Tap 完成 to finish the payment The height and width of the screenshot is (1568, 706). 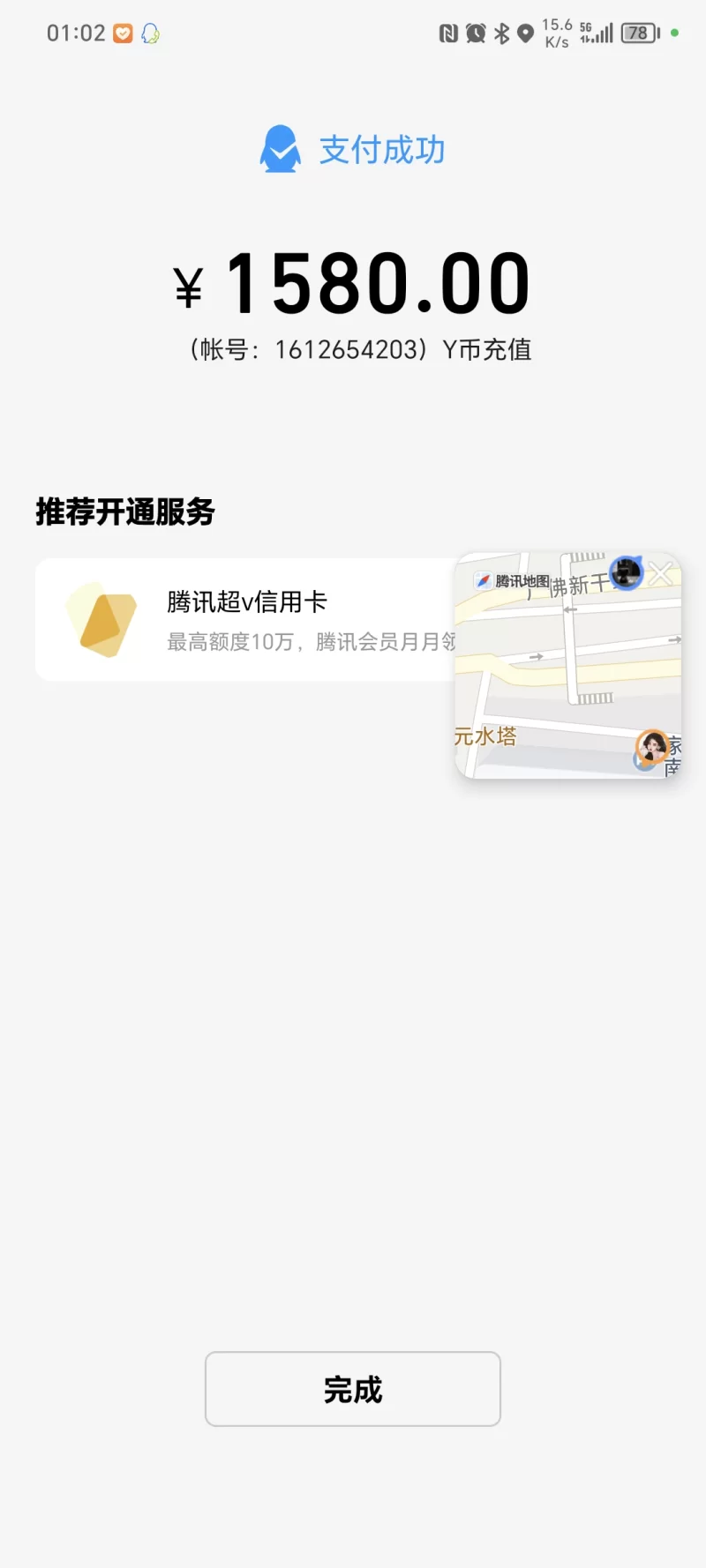353,1389
